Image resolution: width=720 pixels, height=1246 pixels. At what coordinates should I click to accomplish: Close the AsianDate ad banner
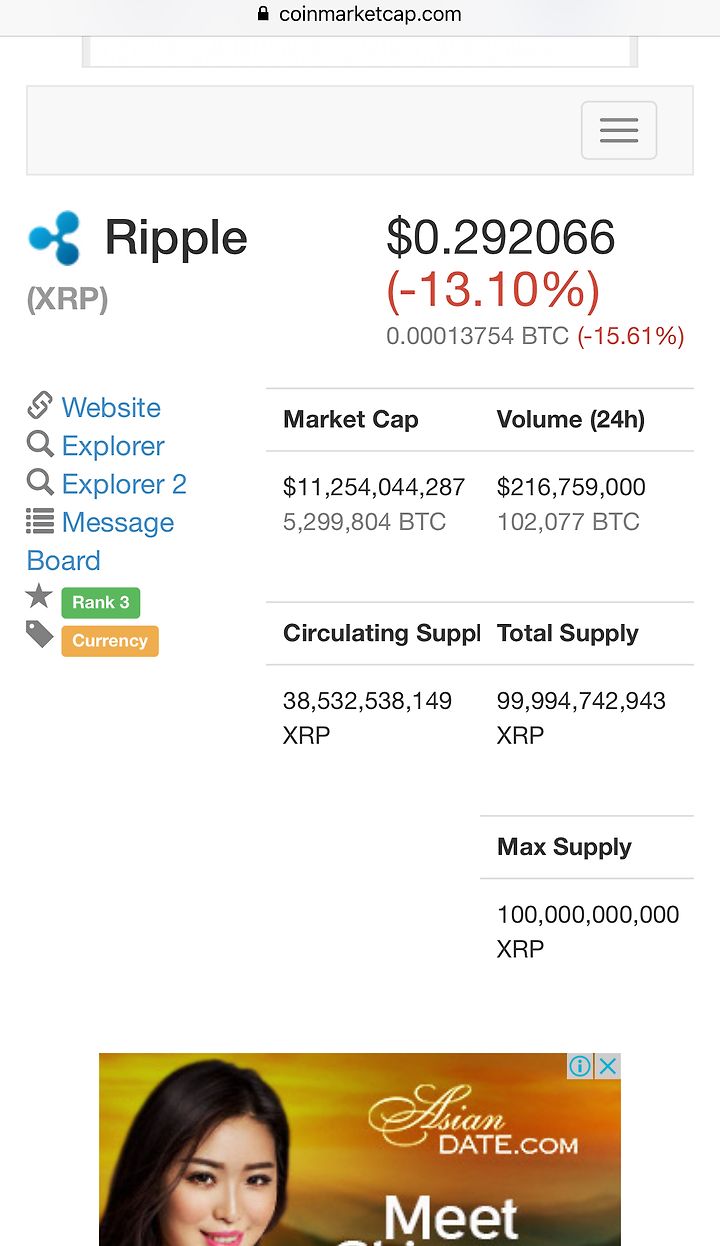[608, 1066]
